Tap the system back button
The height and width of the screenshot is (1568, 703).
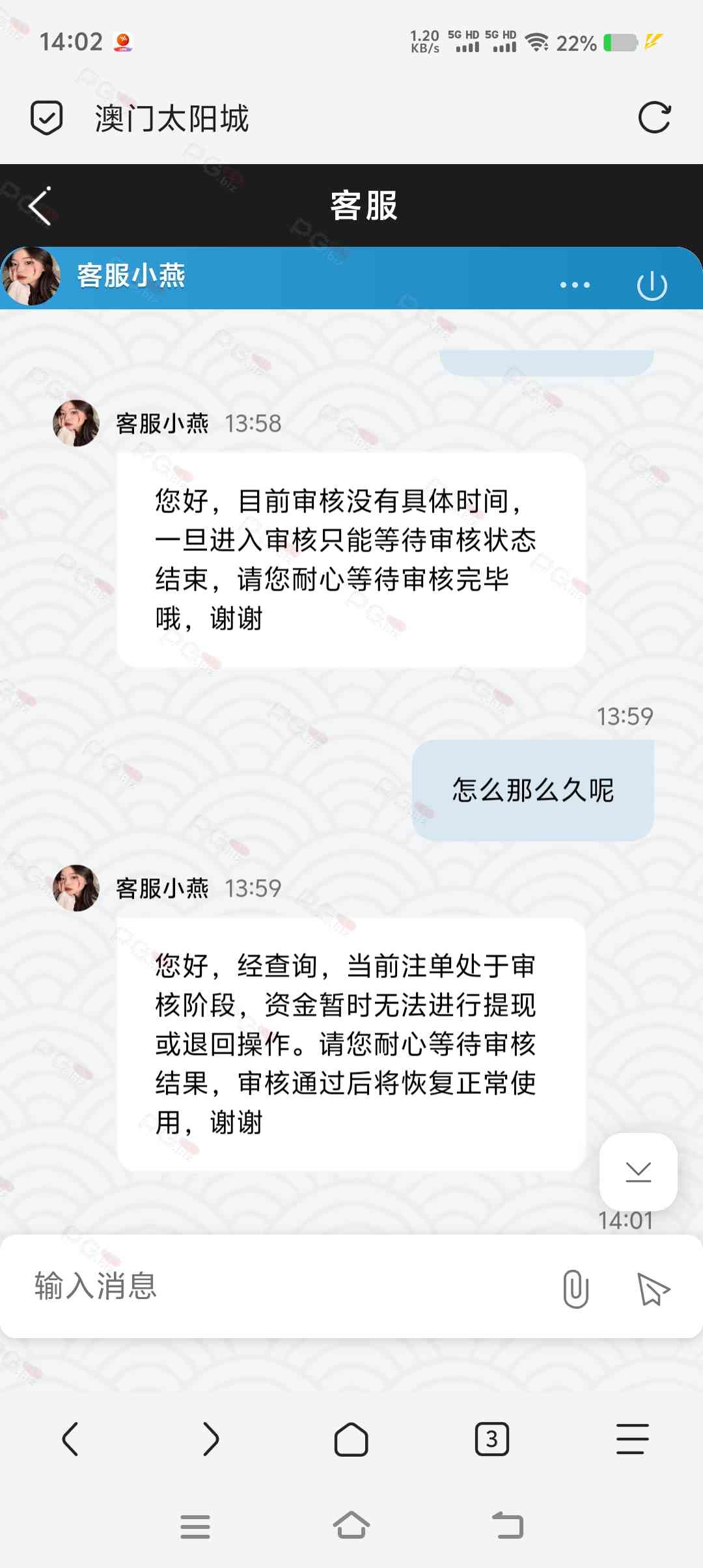(508, 1525)
